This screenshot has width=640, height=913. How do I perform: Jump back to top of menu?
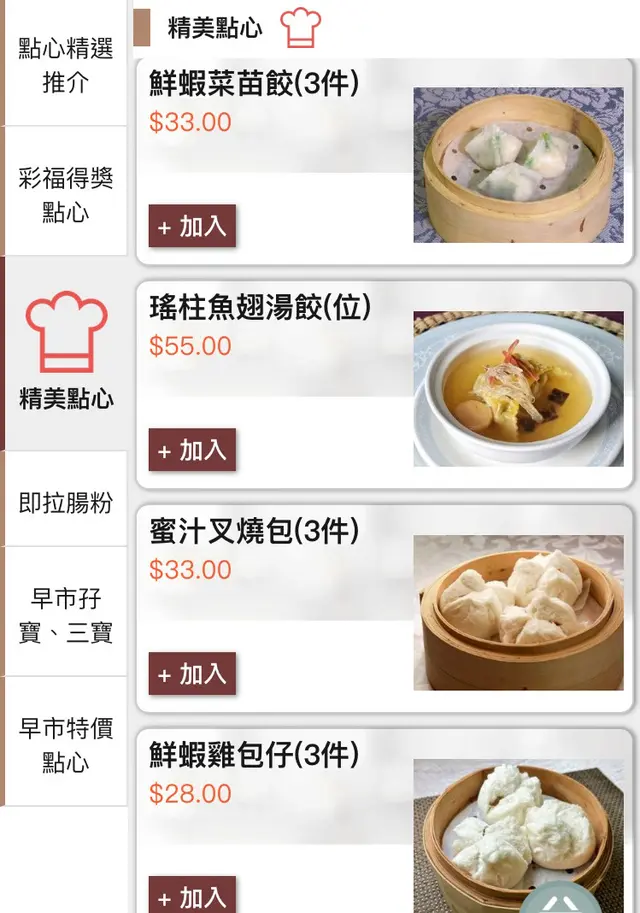(x=560, y=900)
